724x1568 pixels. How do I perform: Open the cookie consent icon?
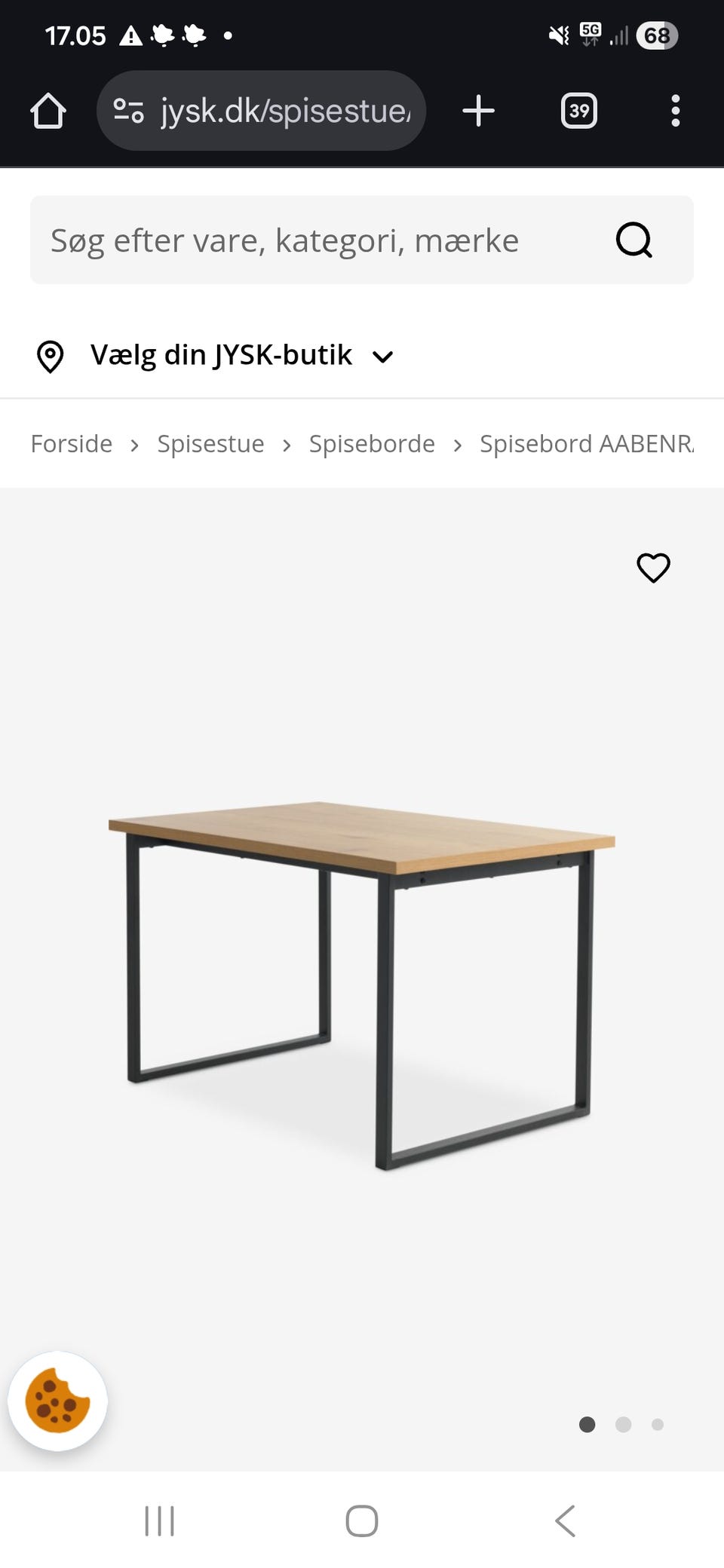(x=59, y=1401)
